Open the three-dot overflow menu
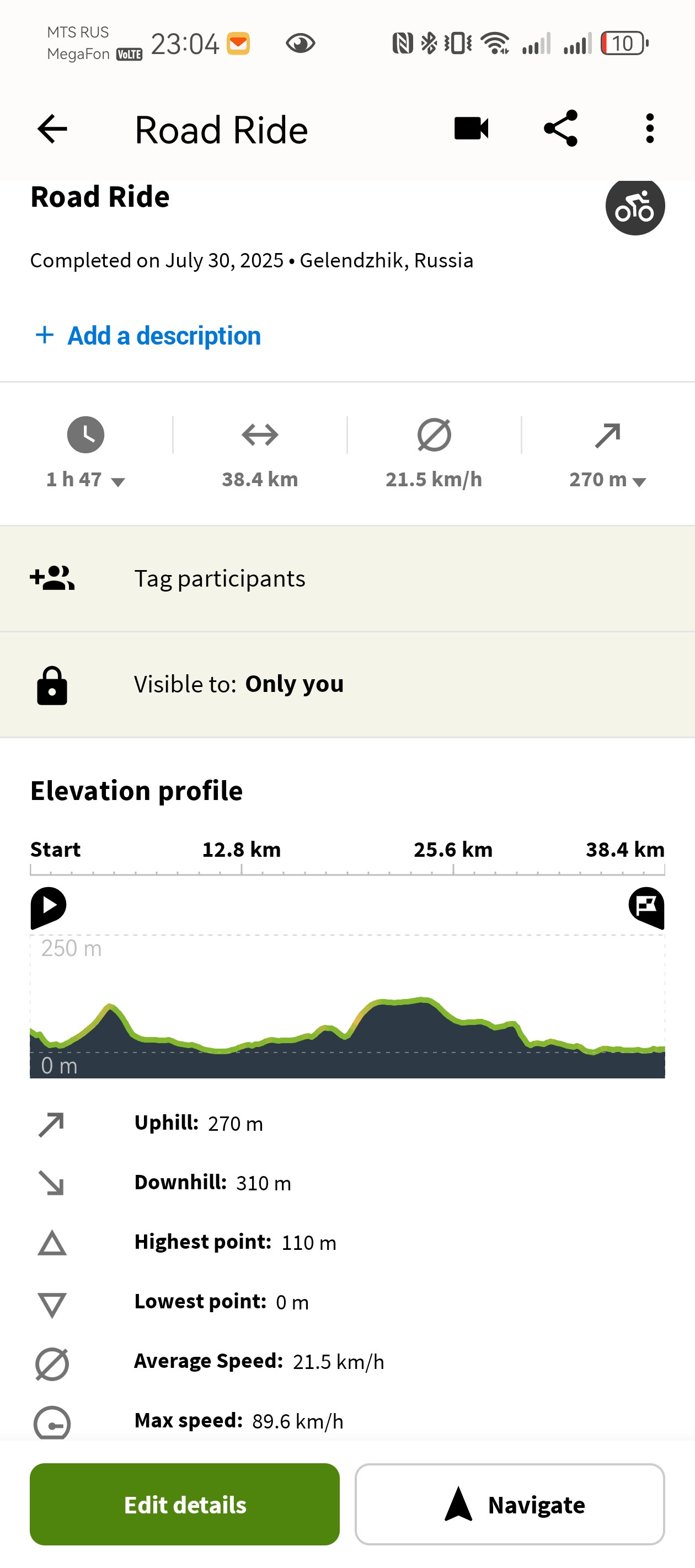 coord(650,128)
